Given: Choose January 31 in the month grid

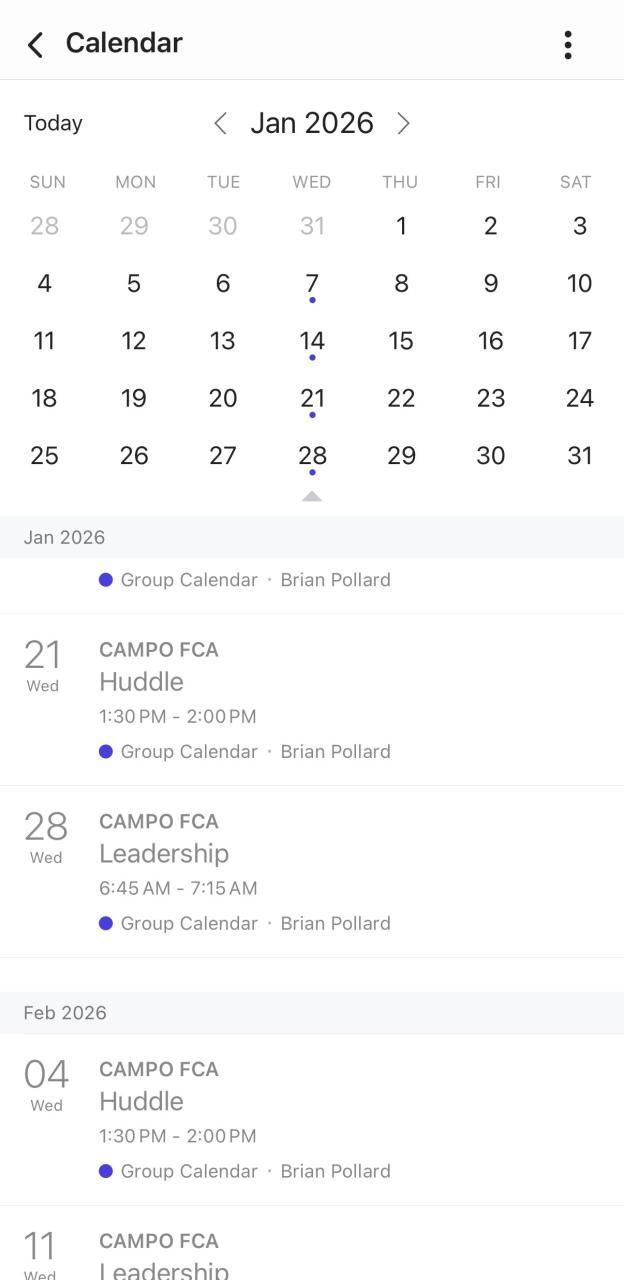Looking at the screenshot, I should (x=579, y=456).
